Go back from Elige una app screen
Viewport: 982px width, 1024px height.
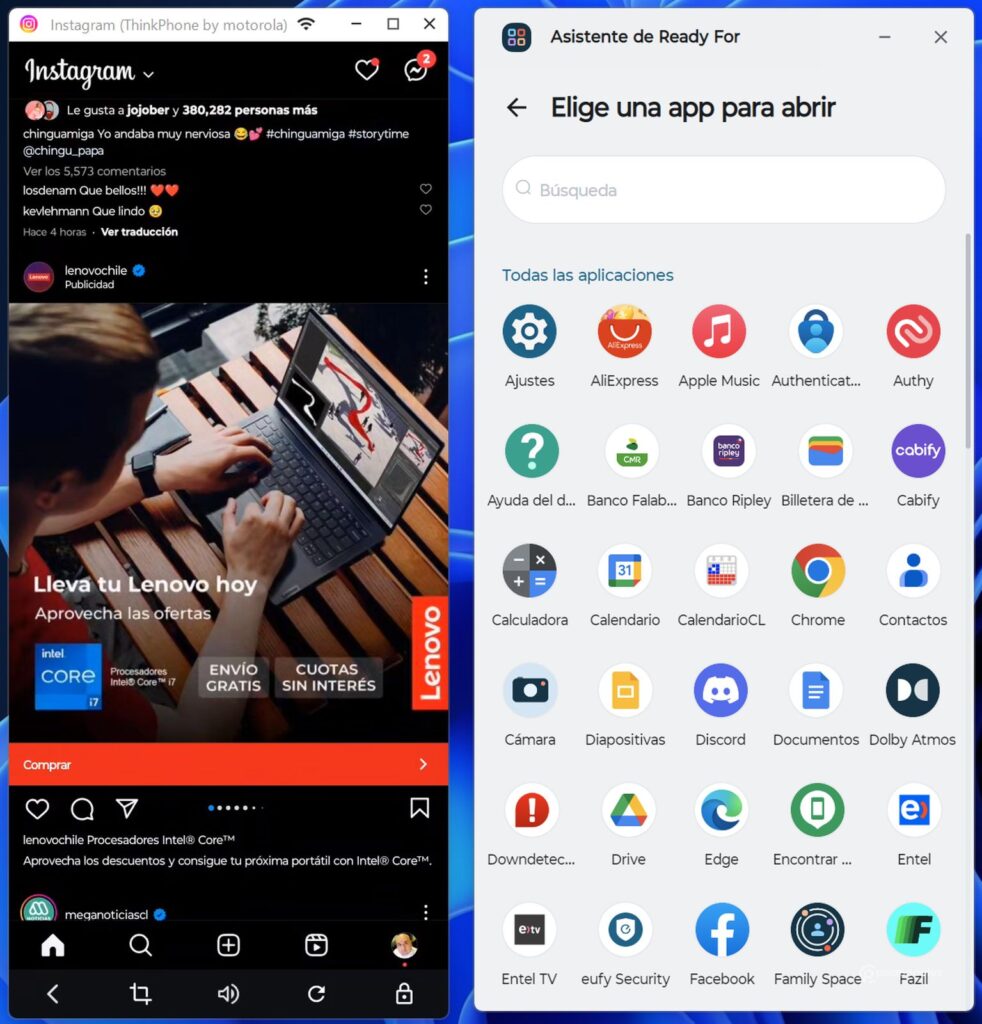tap(516, 107)
